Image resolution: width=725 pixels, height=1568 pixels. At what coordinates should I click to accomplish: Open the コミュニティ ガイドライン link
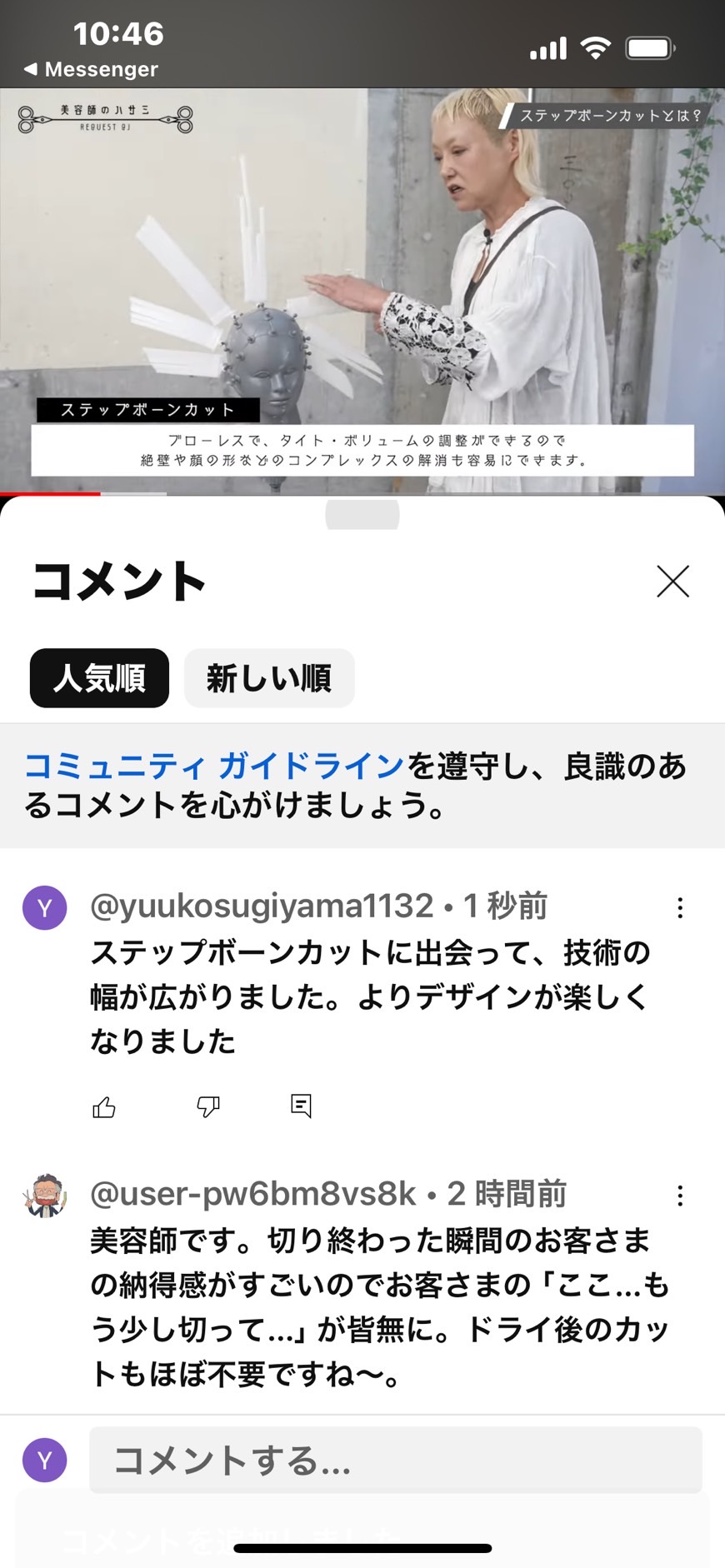click(x=215, y=766)
